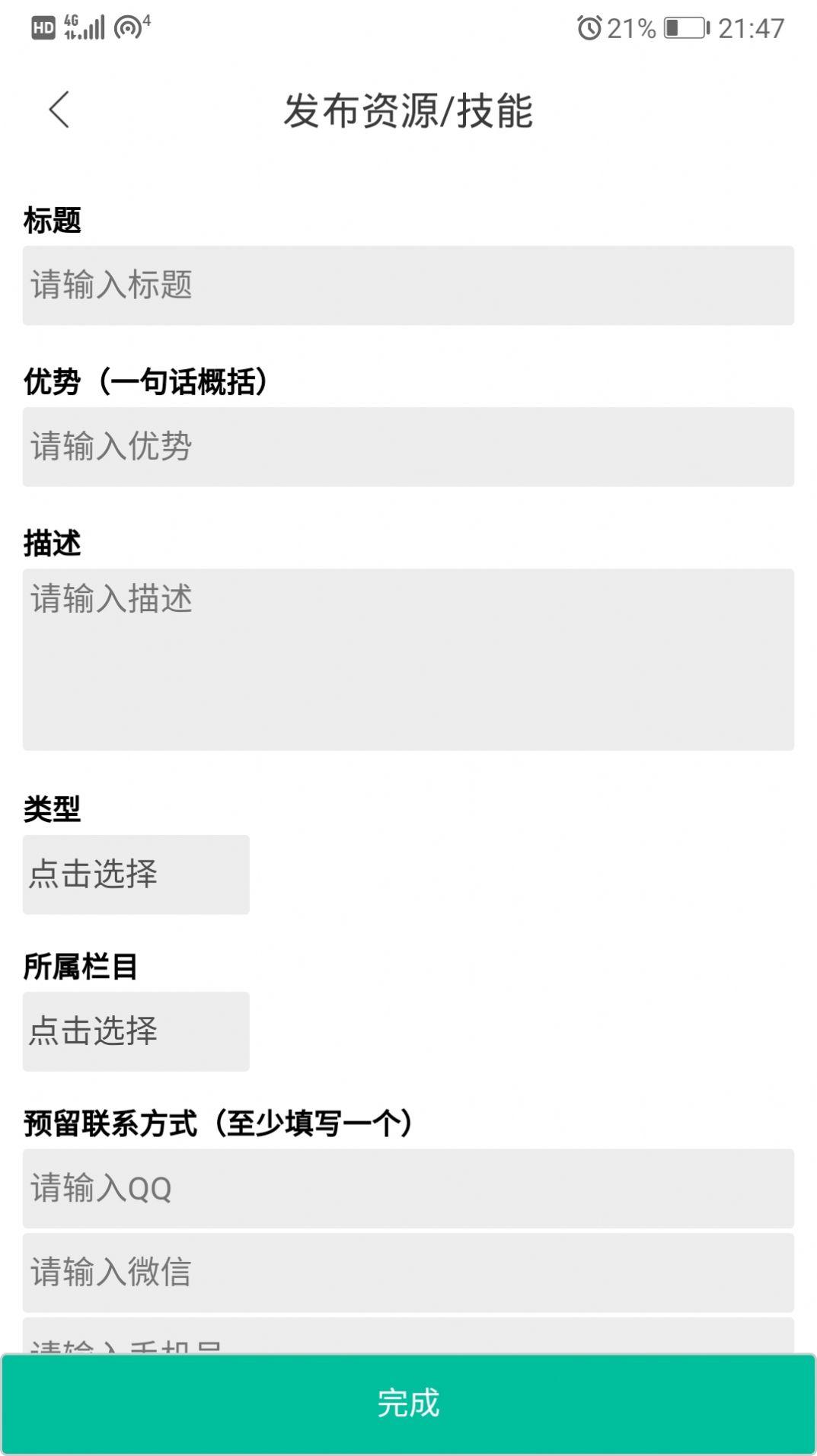The width and height of the screenshot is (817, 1456).
Task: Tap the back arrow to return
Action: [x=58, y=109]
